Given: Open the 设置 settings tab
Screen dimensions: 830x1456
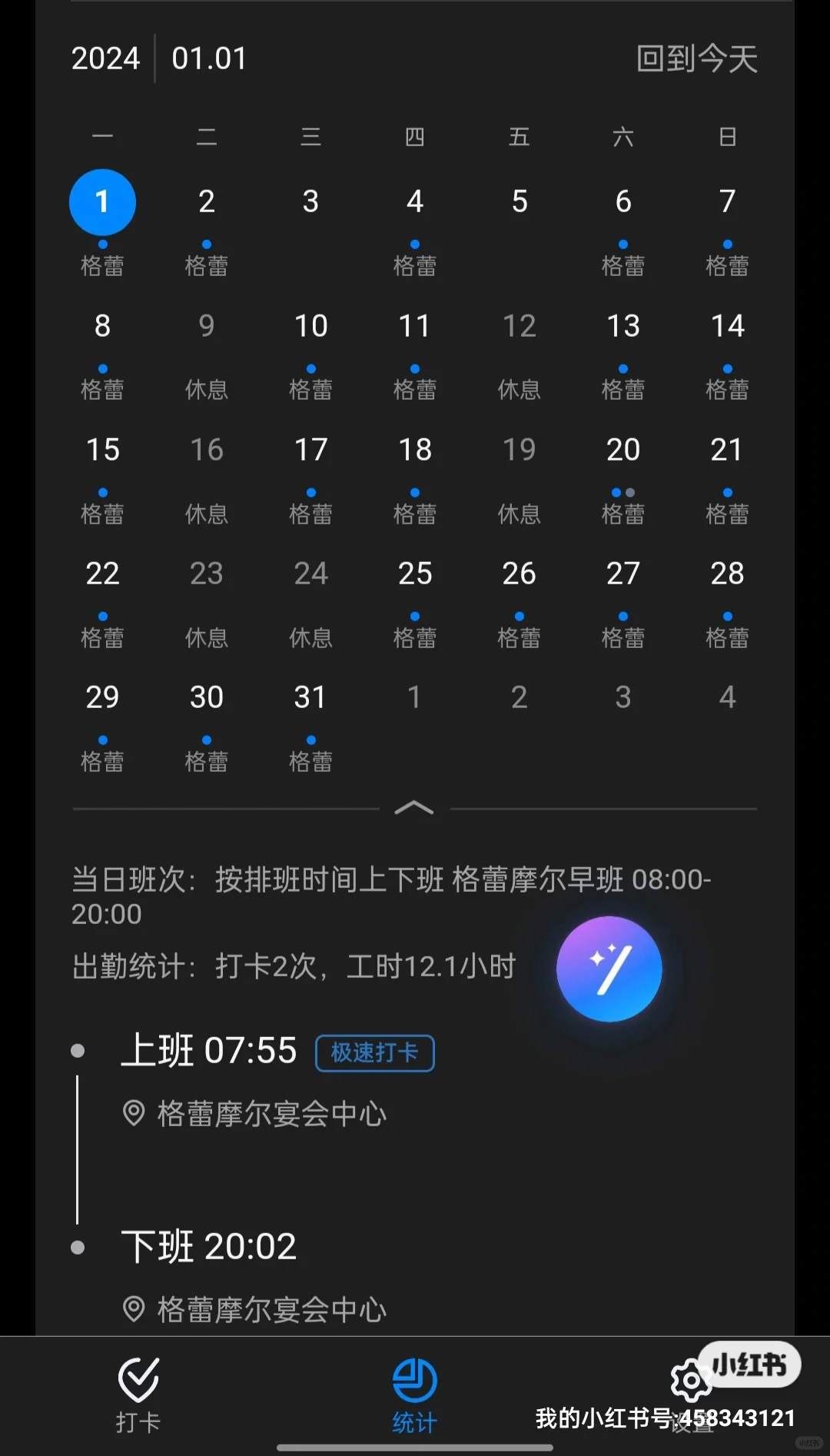Looking at the screenshot, I should click(692, 1394).
